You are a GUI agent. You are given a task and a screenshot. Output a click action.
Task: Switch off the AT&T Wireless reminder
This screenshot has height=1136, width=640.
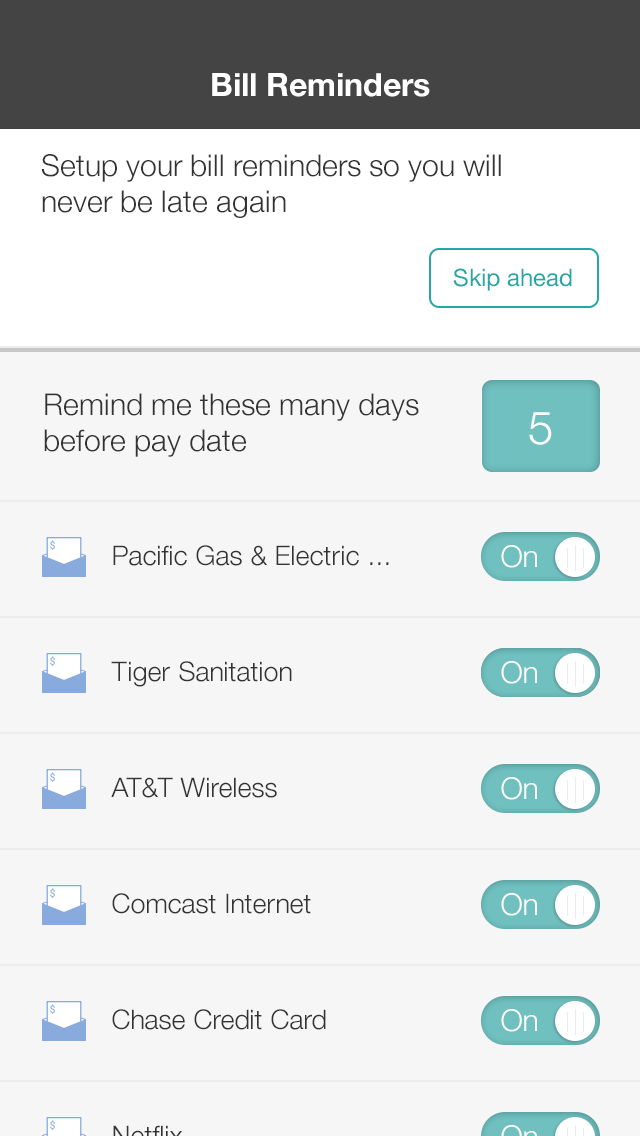(x=540, y=788)
